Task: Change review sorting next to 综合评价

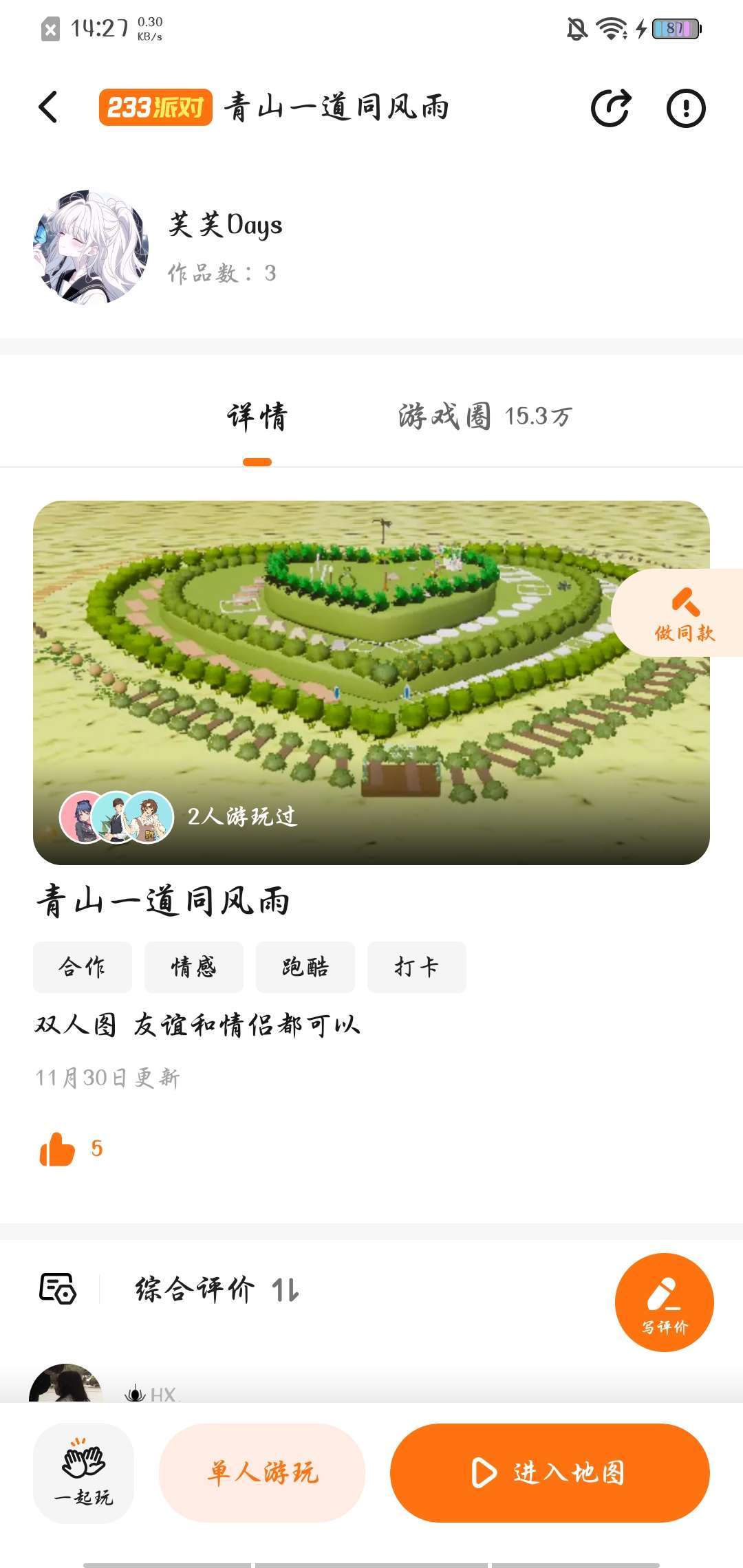Action: click(286, 1289)
